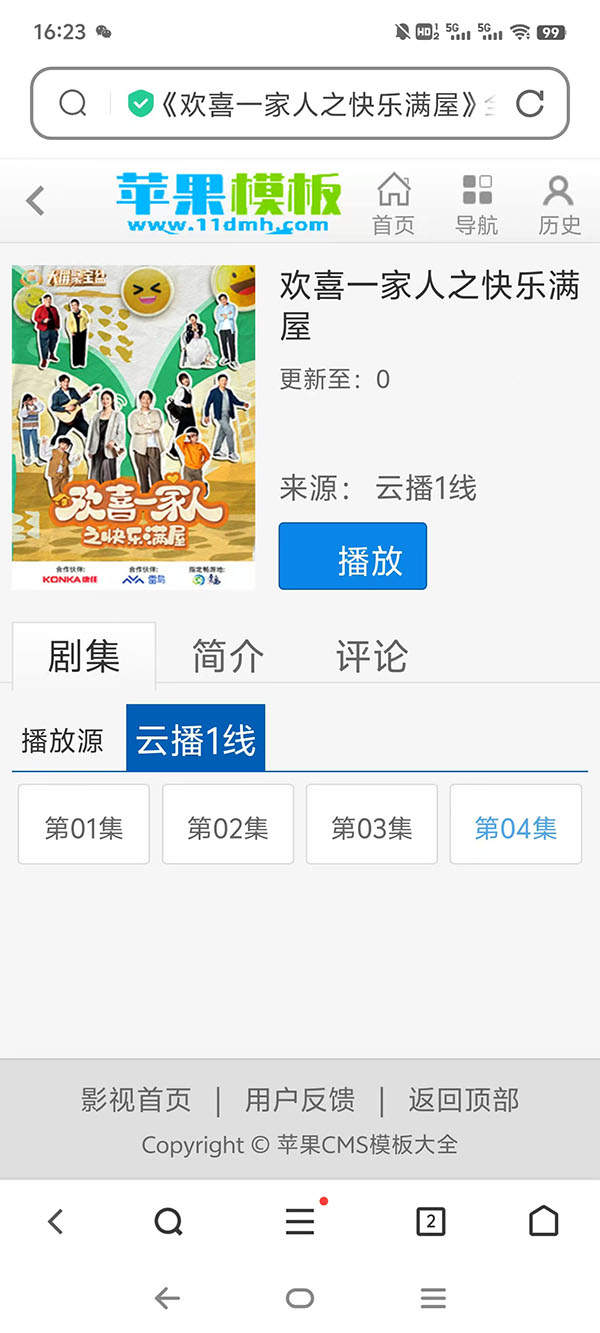Switch to the 评论 tab
The width and height of the screenshot is (600, 1333).
click(371, 656)
